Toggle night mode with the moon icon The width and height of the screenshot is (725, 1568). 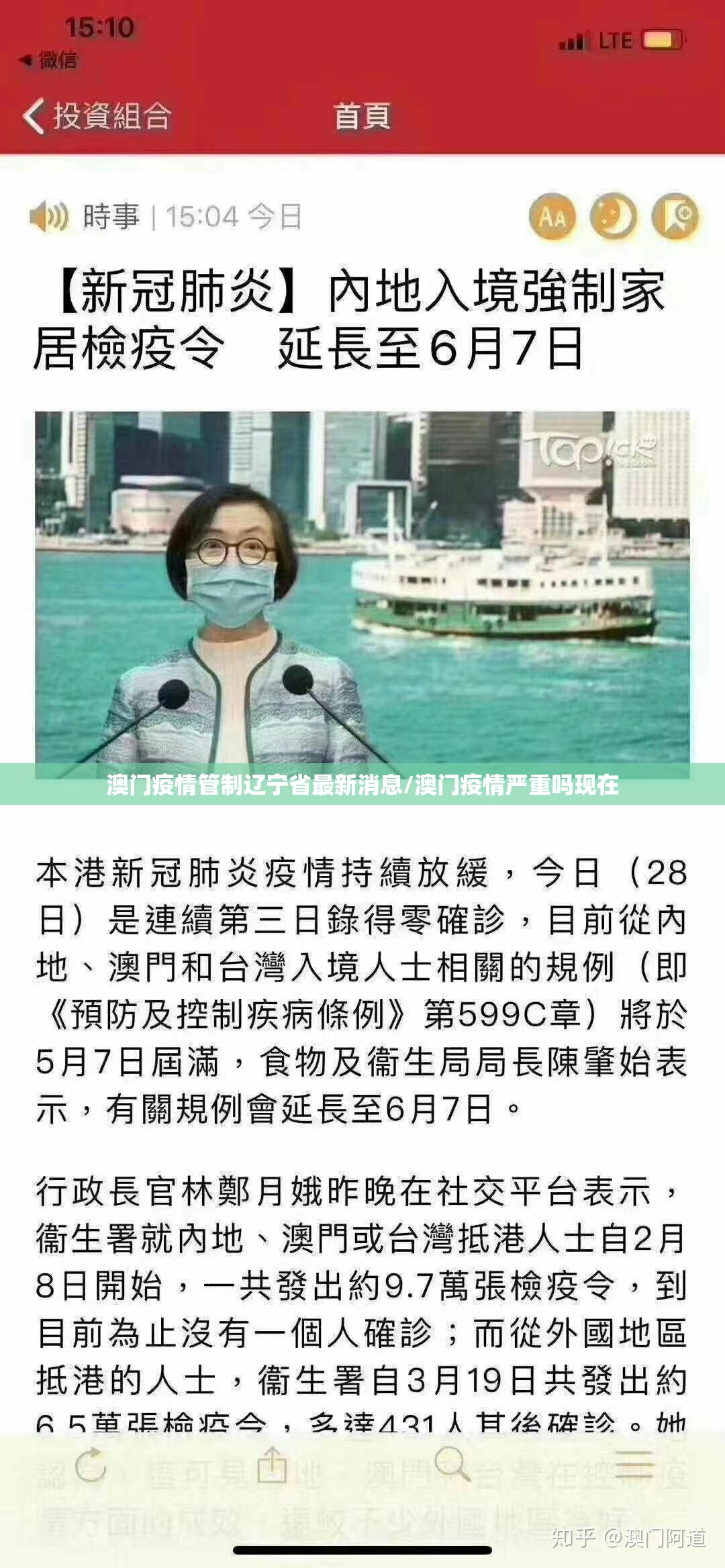tap(613, 217)
